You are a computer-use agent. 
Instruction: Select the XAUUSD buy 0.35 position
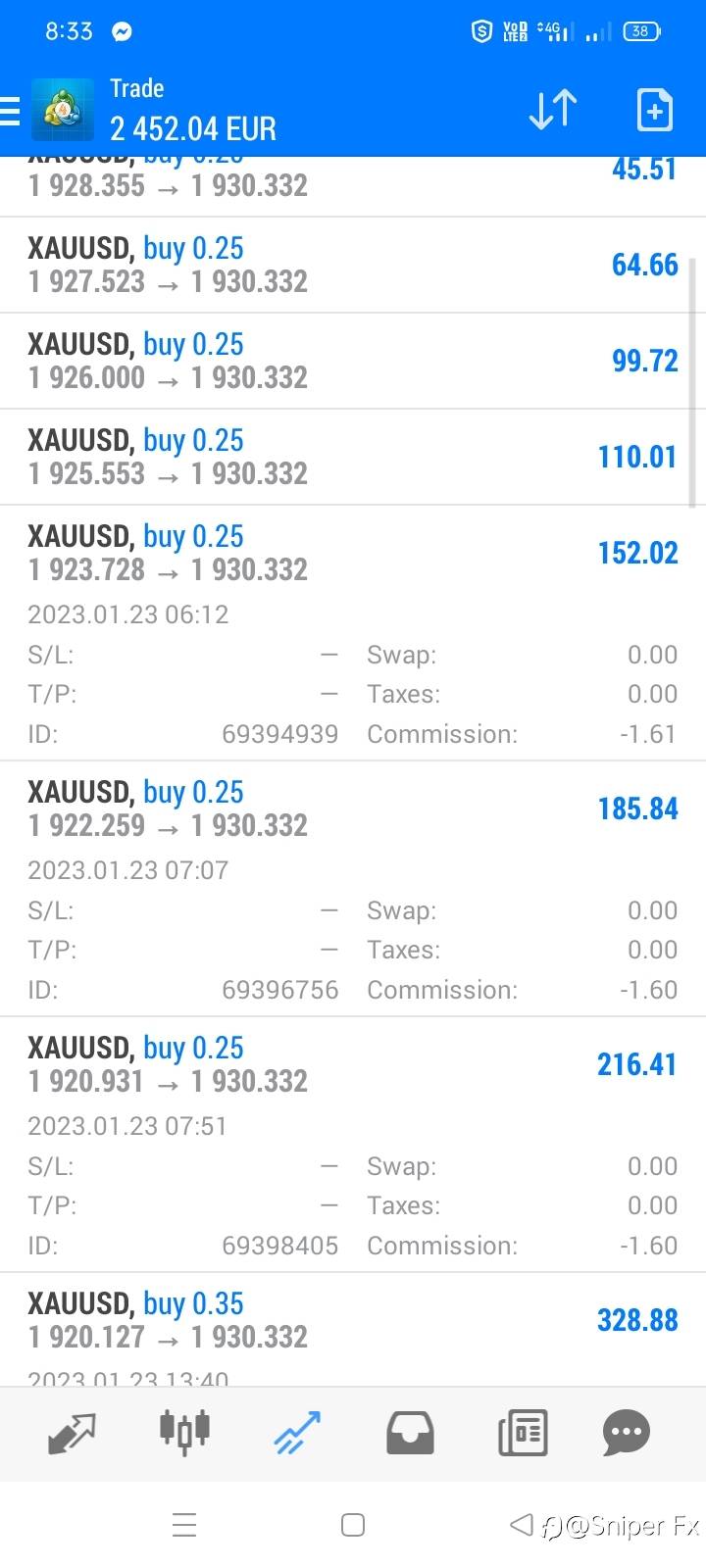pyautogui.click(x=353, y=1320)
